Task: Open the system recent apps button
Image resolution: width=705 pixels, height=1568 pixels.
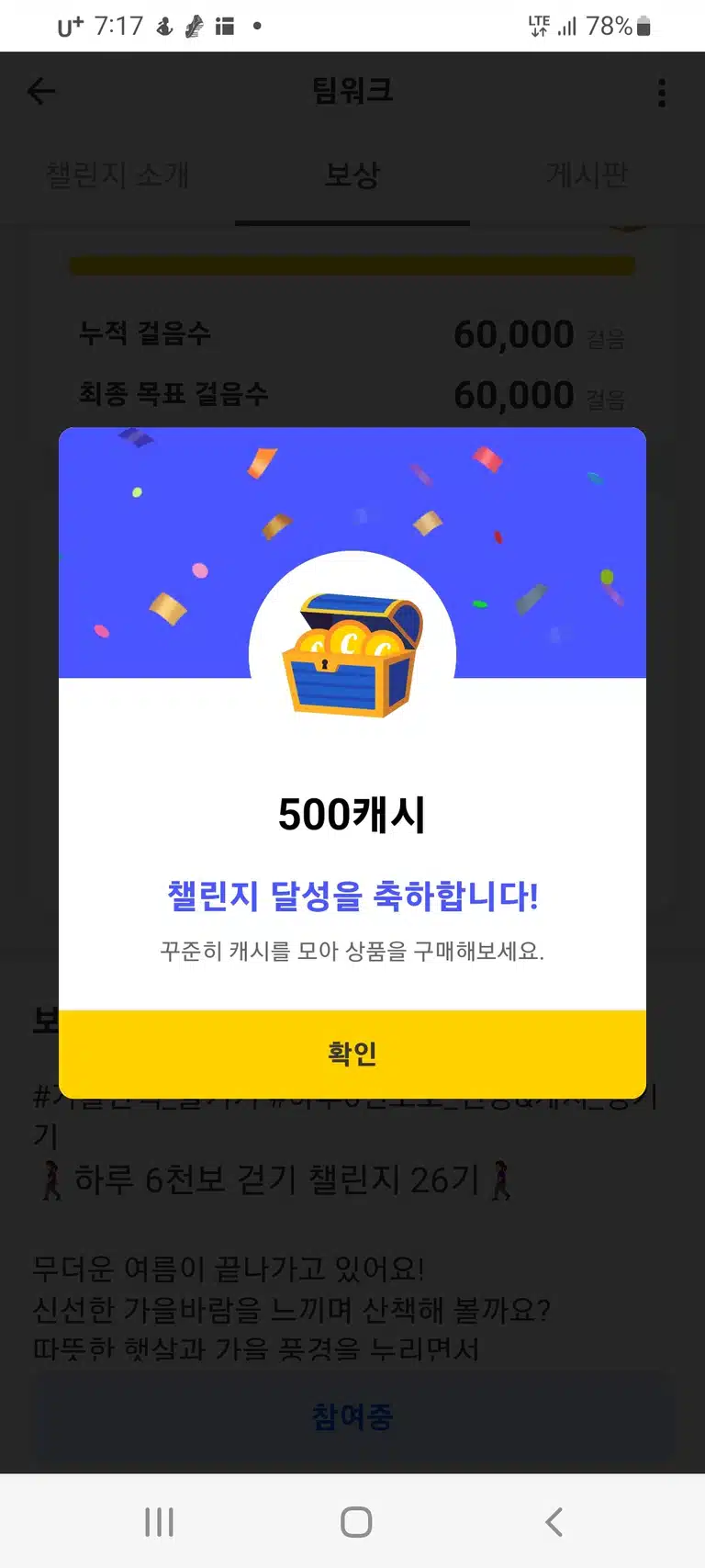Action: [159, 1522]
